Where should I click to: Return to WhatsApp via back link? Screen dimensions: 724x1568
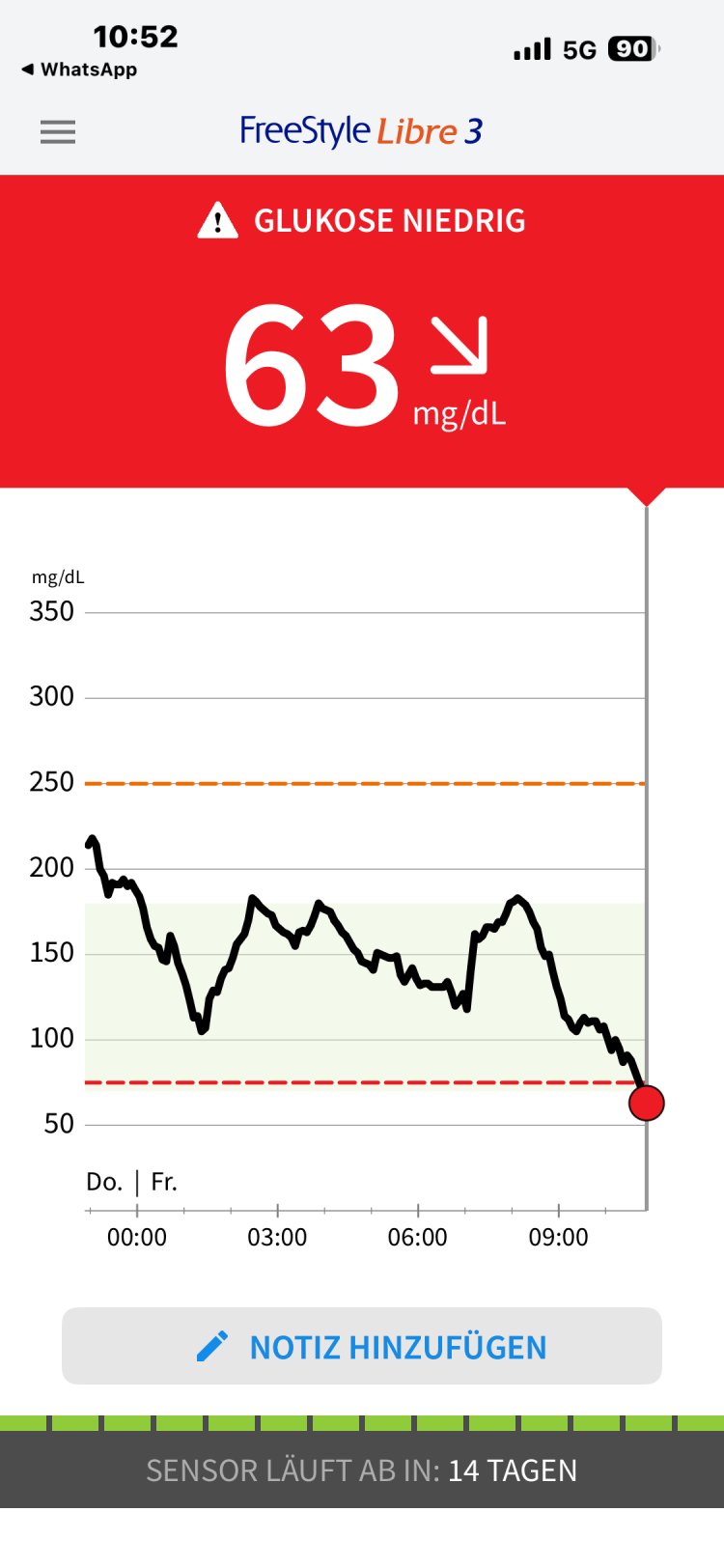coord(79,70)
